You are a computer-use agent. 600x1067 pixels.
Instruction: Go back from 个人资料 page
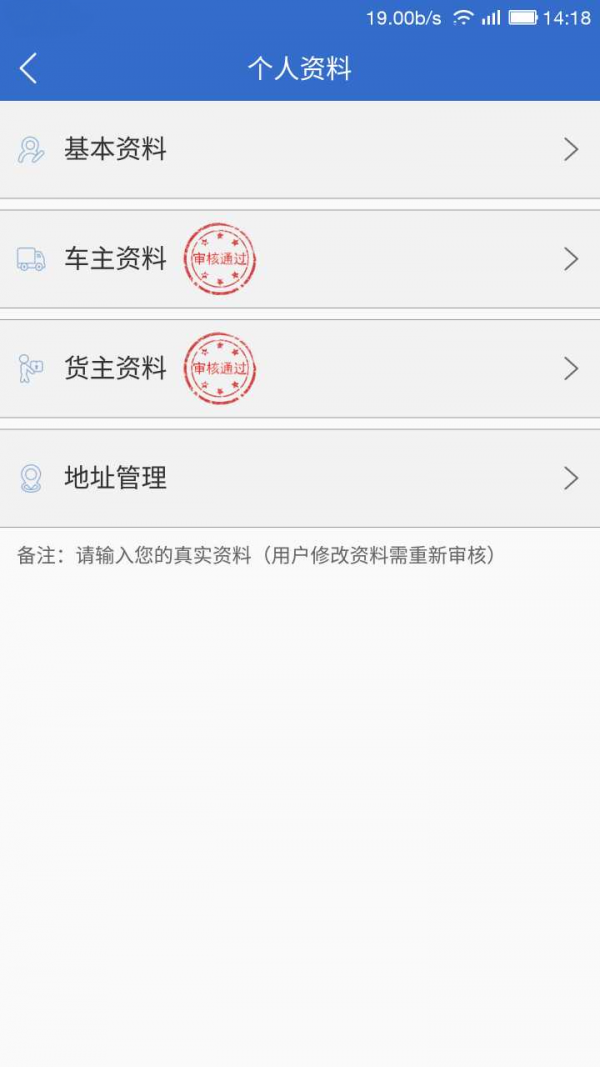click(28, 68)
